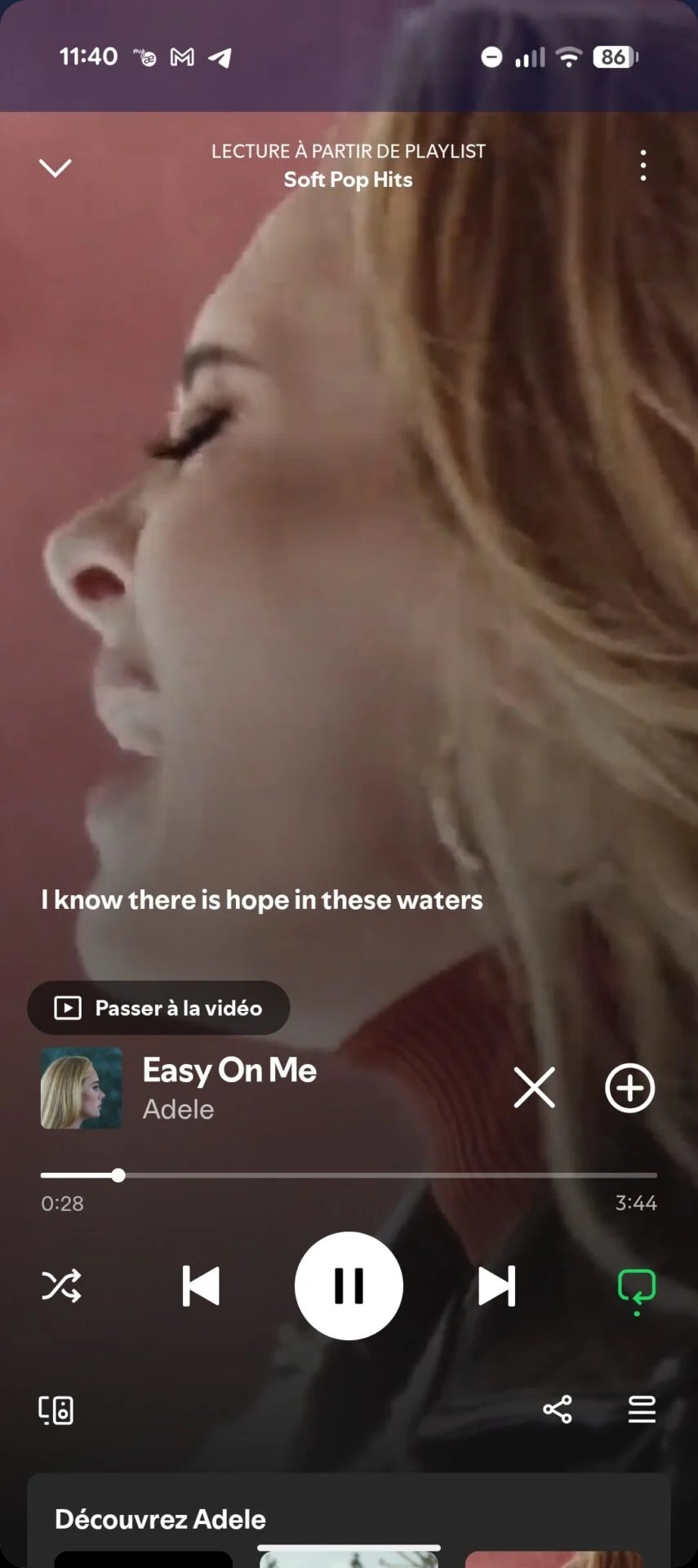Open the play queue
This screenshot has height=1568, width=698.
[642, 1409]
